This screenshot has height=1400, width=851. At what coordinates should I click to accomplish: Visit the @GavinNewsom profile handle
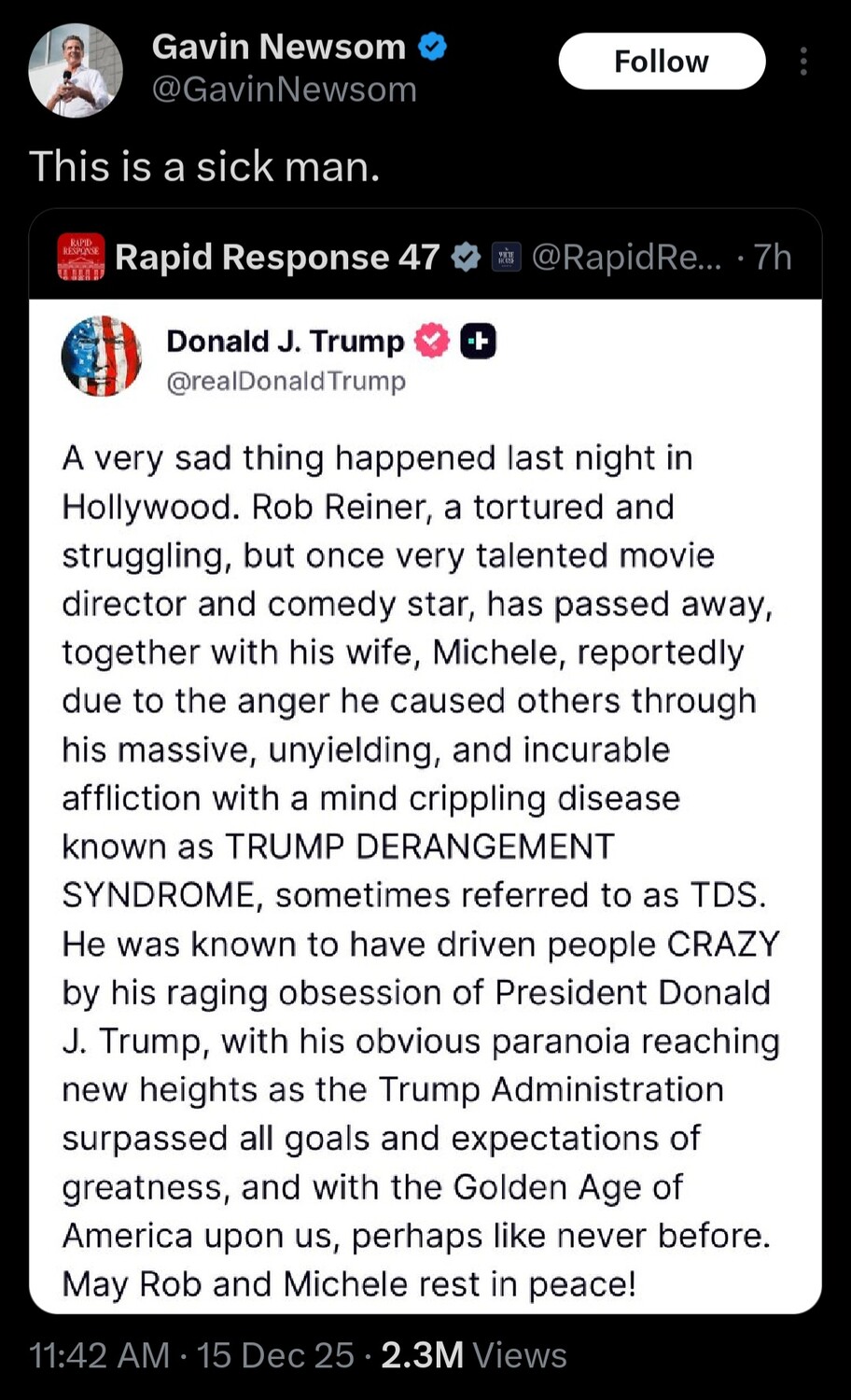[x=284, y=90]
